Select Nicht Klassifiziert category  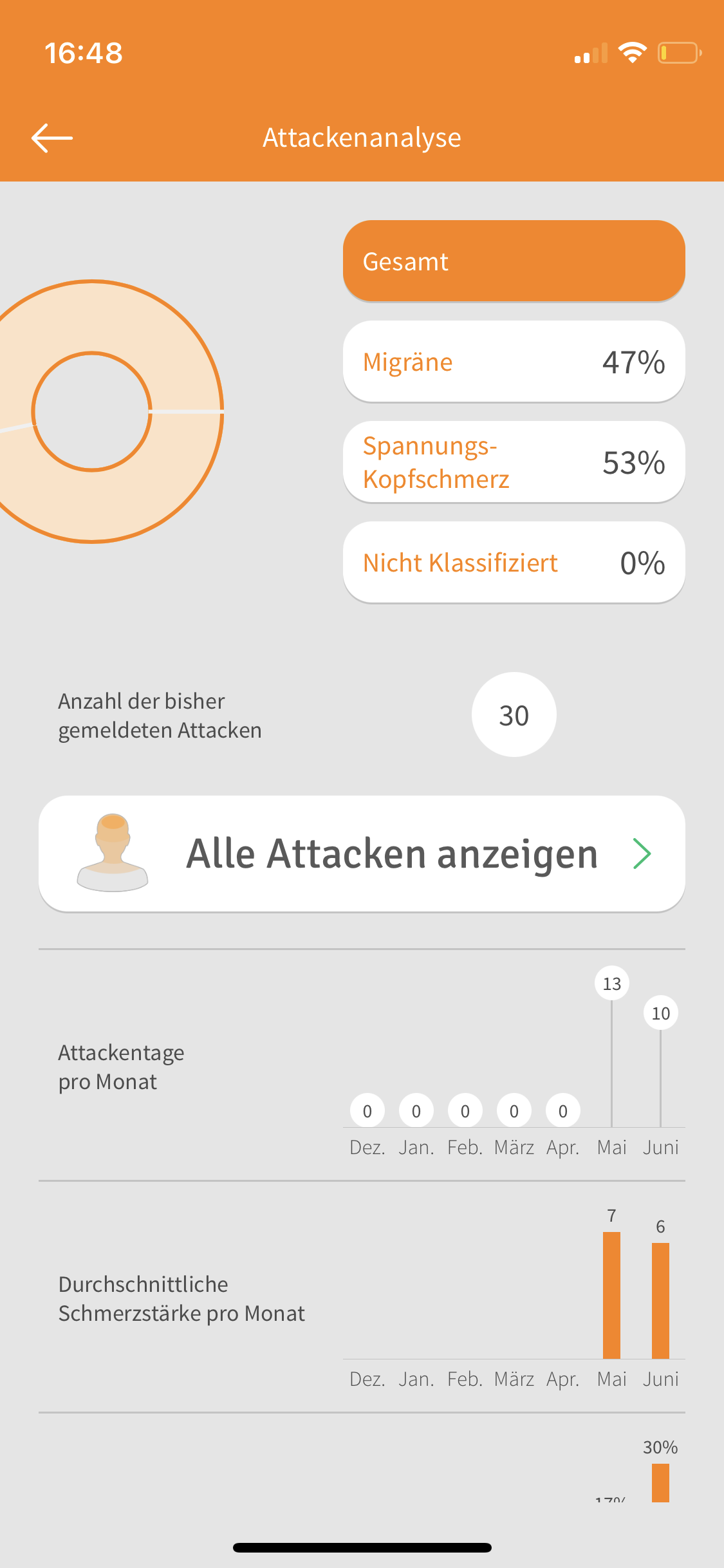pos(514,563)
